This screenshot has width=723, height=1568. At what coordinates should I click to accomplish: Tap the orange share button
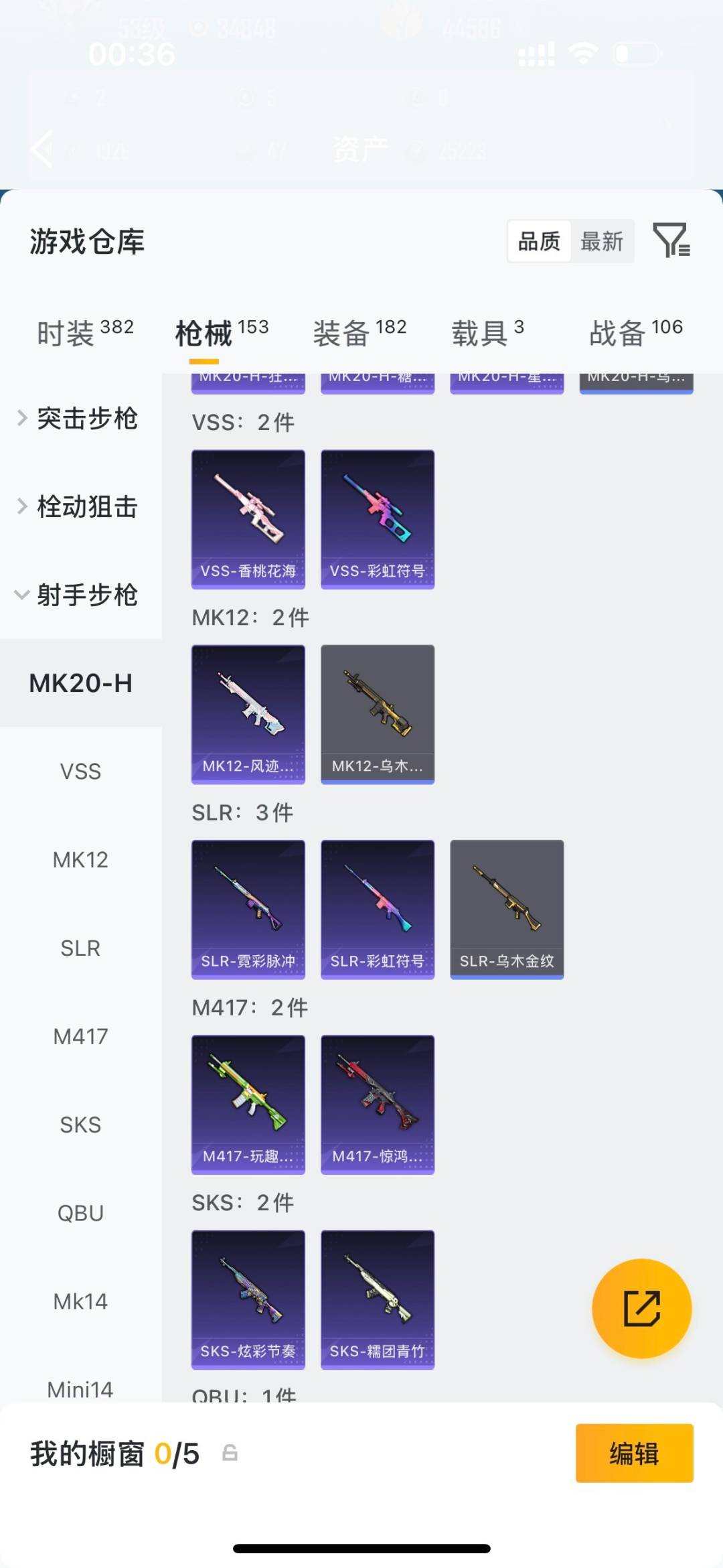(641, 1307)
